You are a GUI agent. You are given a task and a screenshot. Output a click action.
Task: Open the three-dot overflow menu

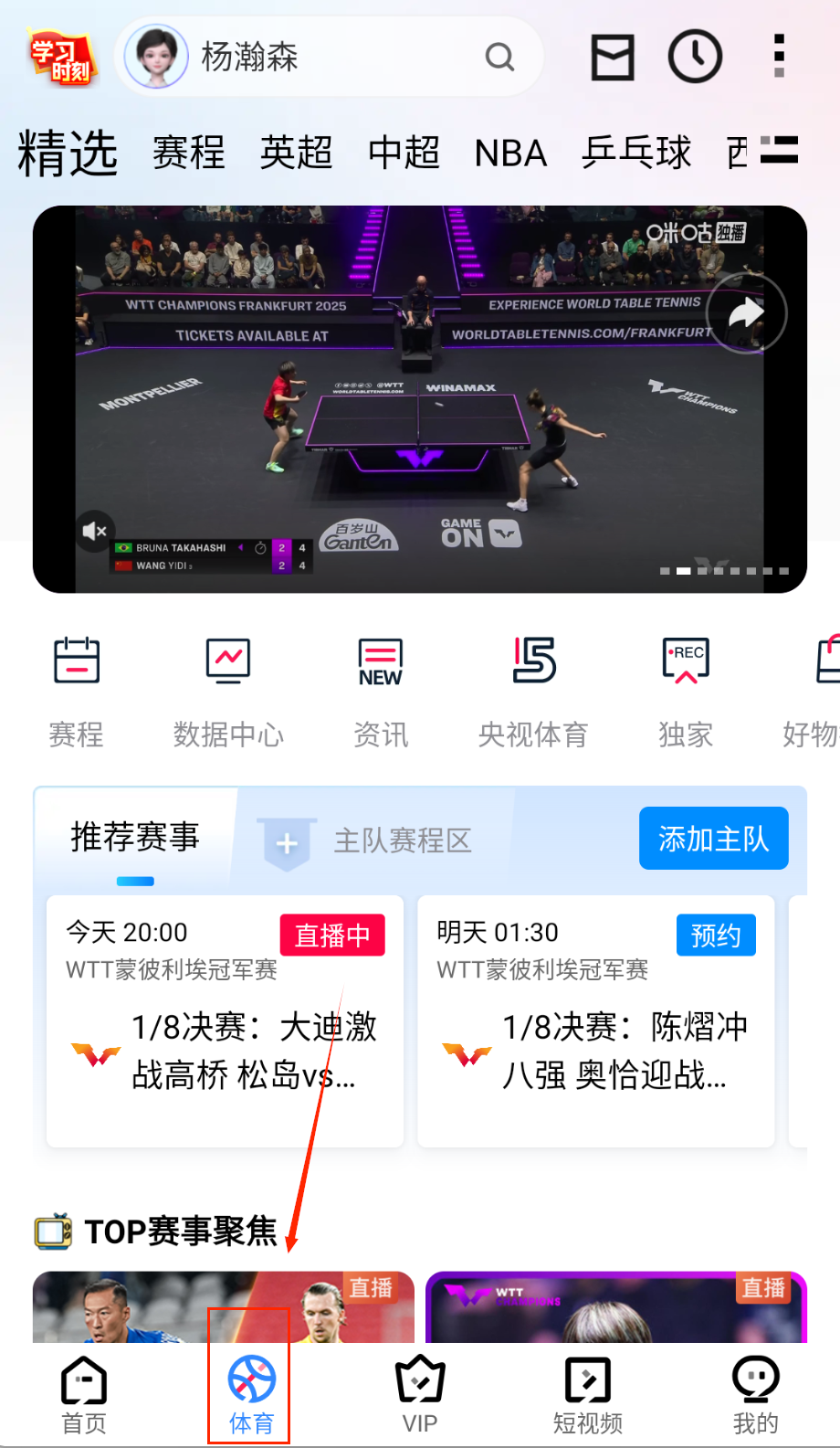pos(779,57)
